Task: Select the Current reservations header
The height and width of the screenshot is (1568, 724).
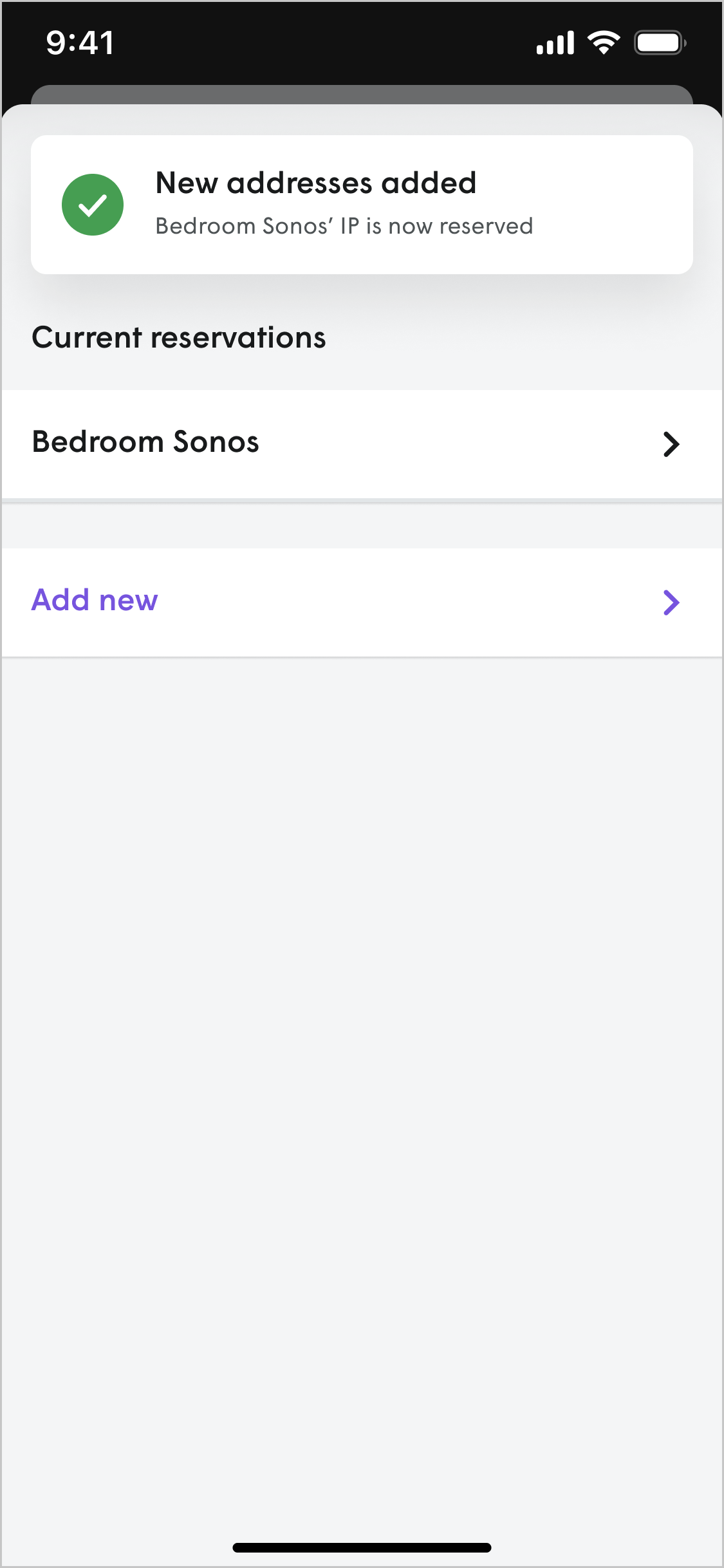Action: 180,336
